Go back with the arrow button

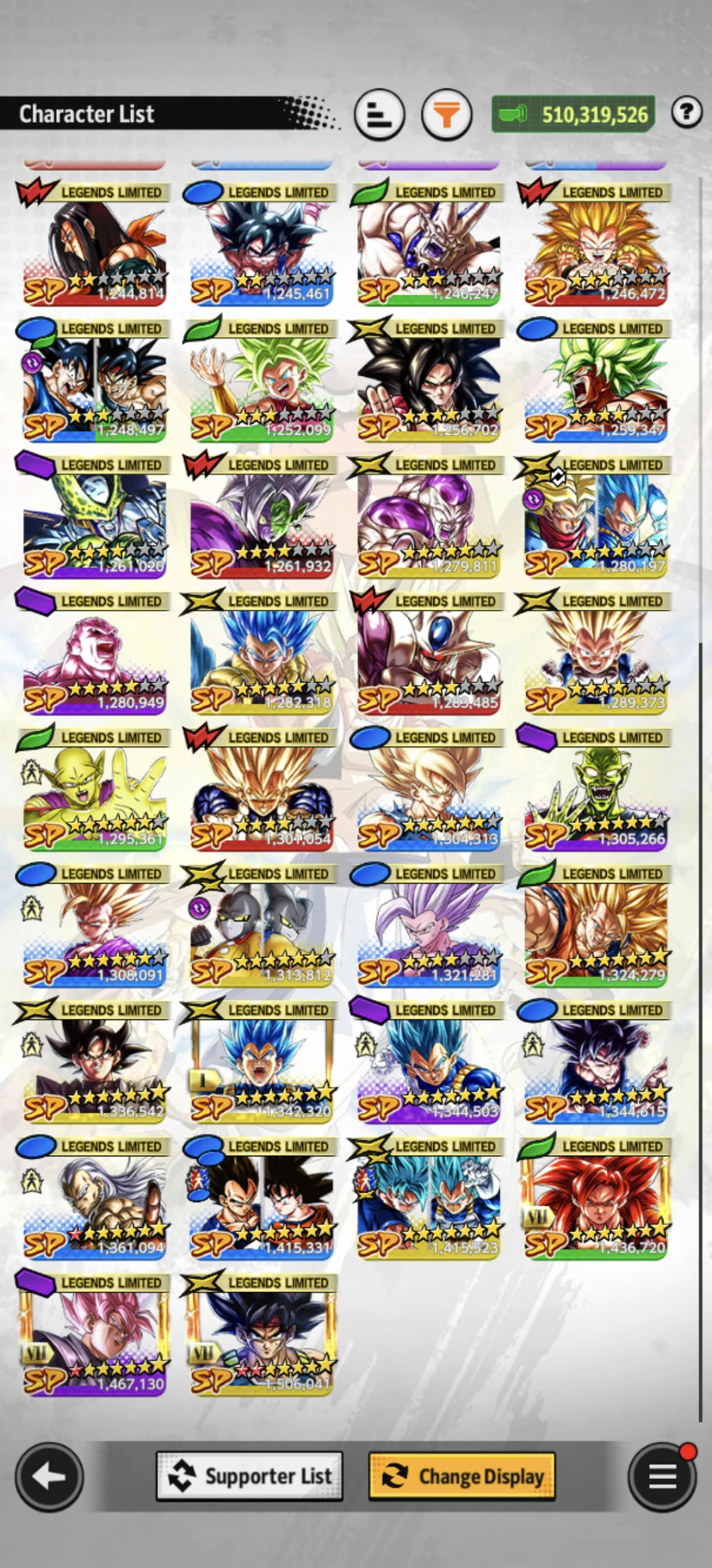tap(49, 1476)
